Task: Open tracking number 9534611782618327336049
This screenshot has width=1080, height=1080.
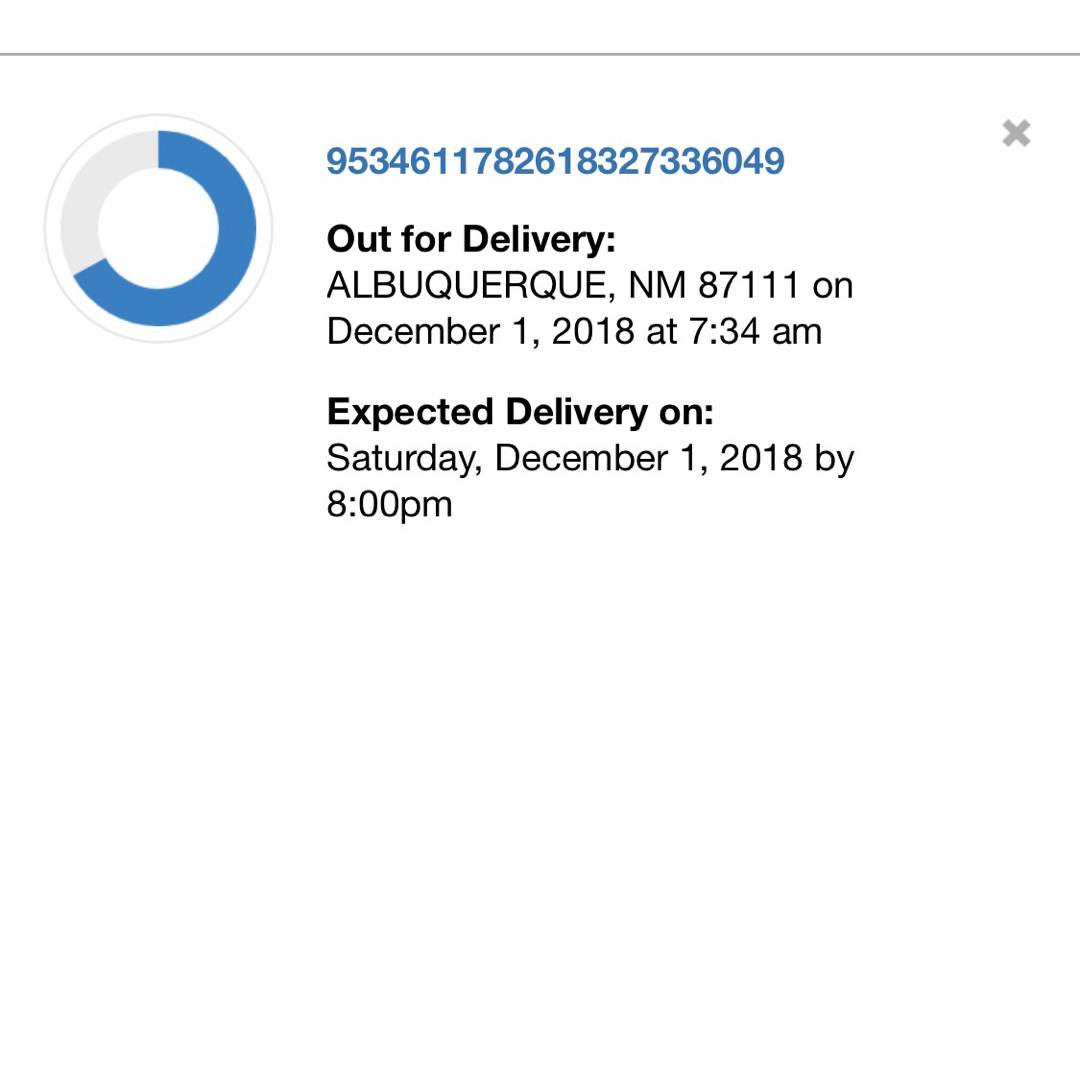Action: [555, 161]
